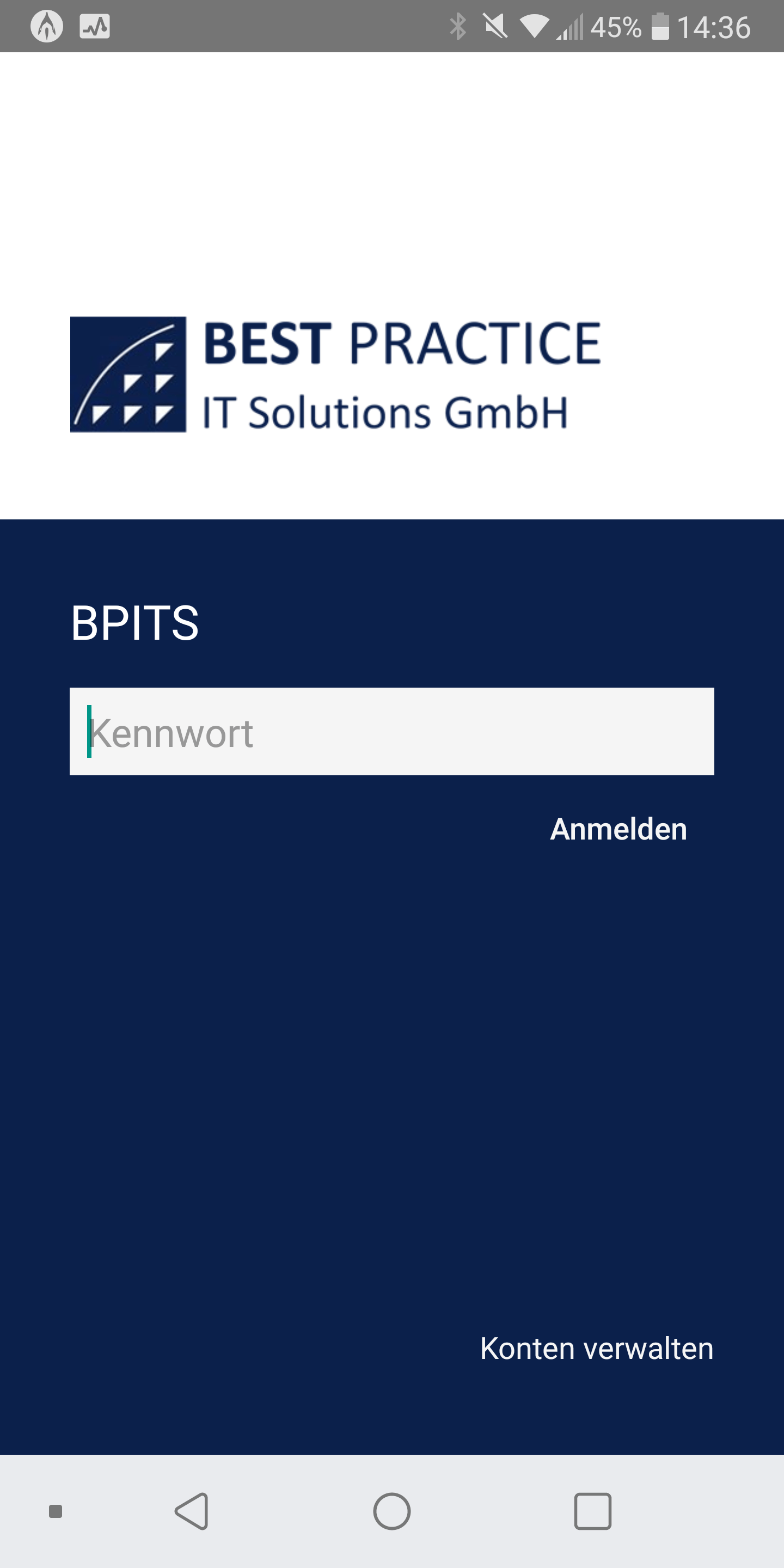784x1568 pixels.
Task: Open Konten verwalten
Action: [x=596, y=1348]
